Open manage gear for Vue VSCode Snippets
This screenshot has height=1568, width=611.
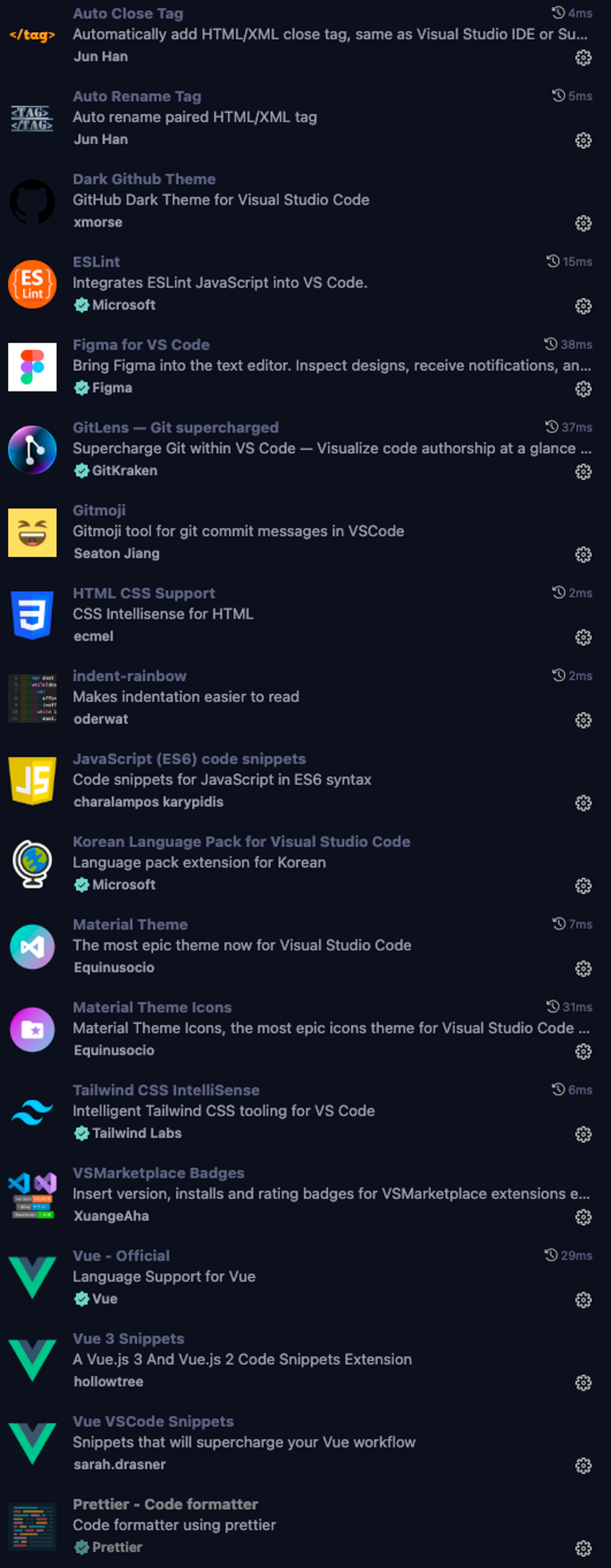(583, 1465)
